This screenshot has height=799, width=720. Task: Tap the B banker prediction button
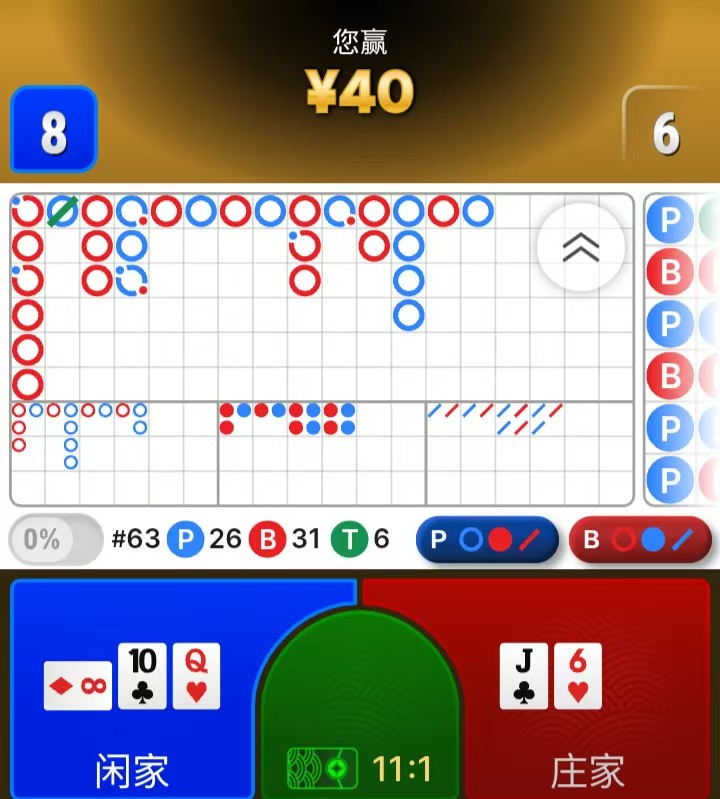(639, 540)
